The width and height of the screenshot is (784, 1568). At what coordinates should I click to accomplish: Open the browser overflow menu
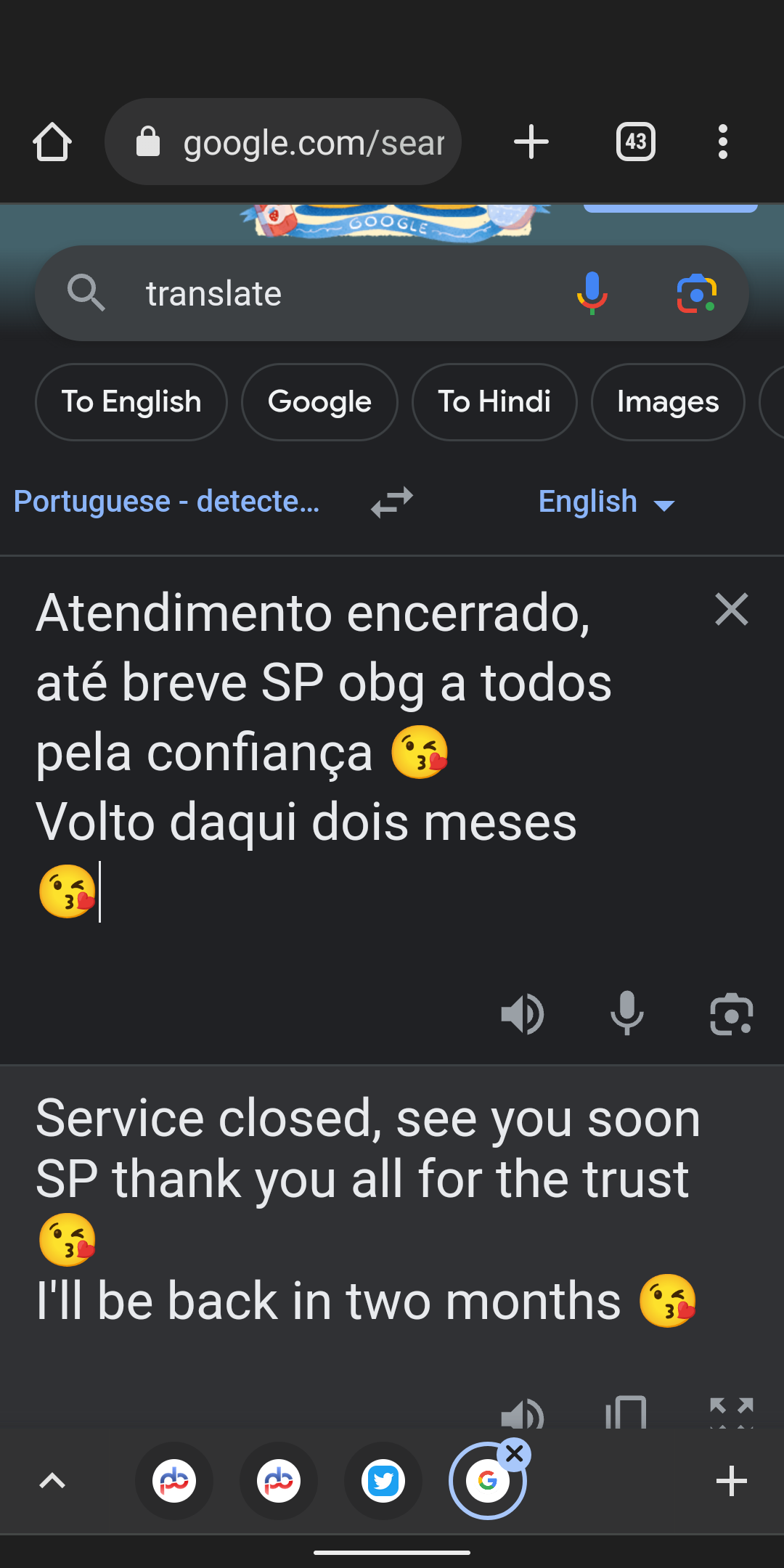(x=722, y=142)
